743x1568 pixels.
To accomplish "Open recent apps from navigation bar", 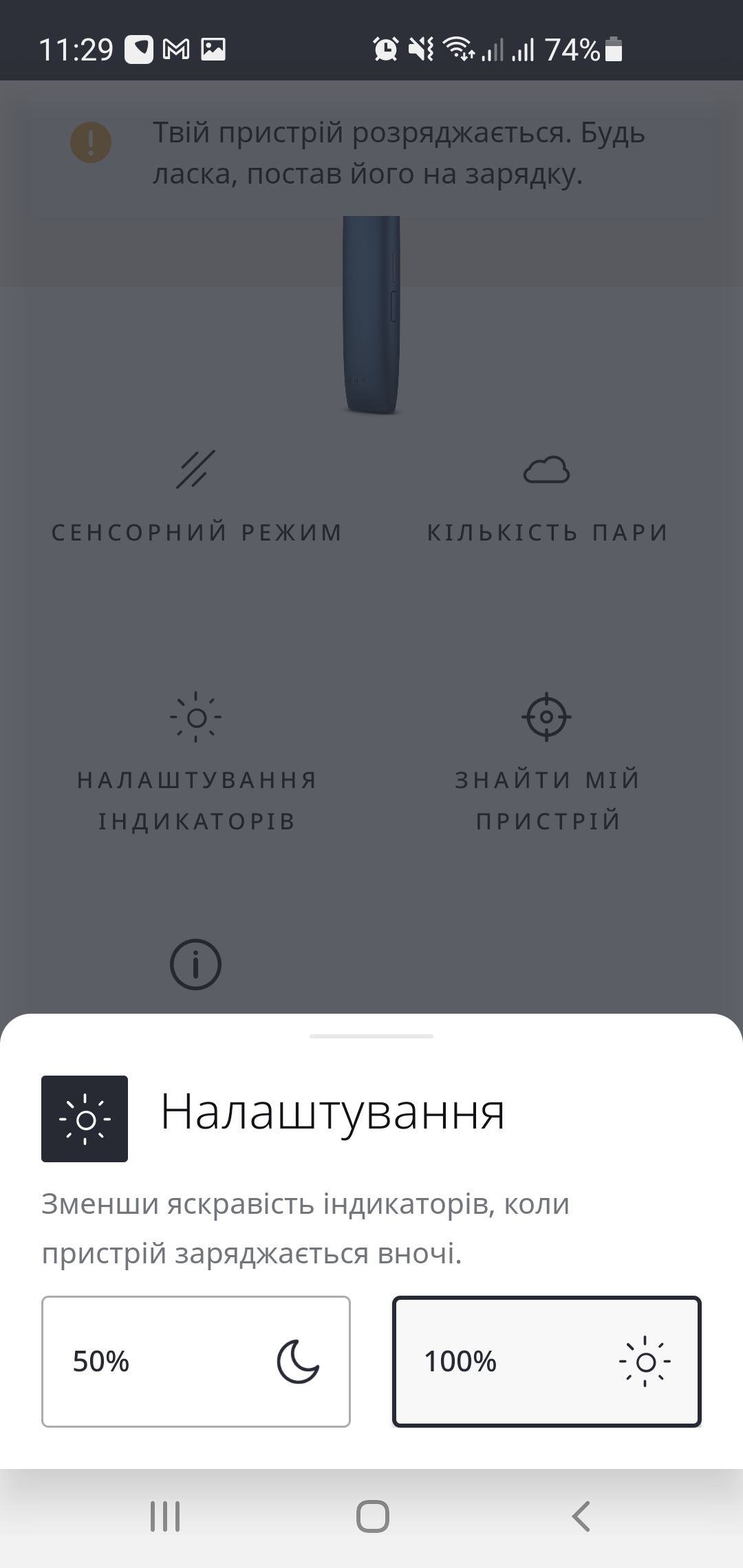I will (x=165, y=1516).
